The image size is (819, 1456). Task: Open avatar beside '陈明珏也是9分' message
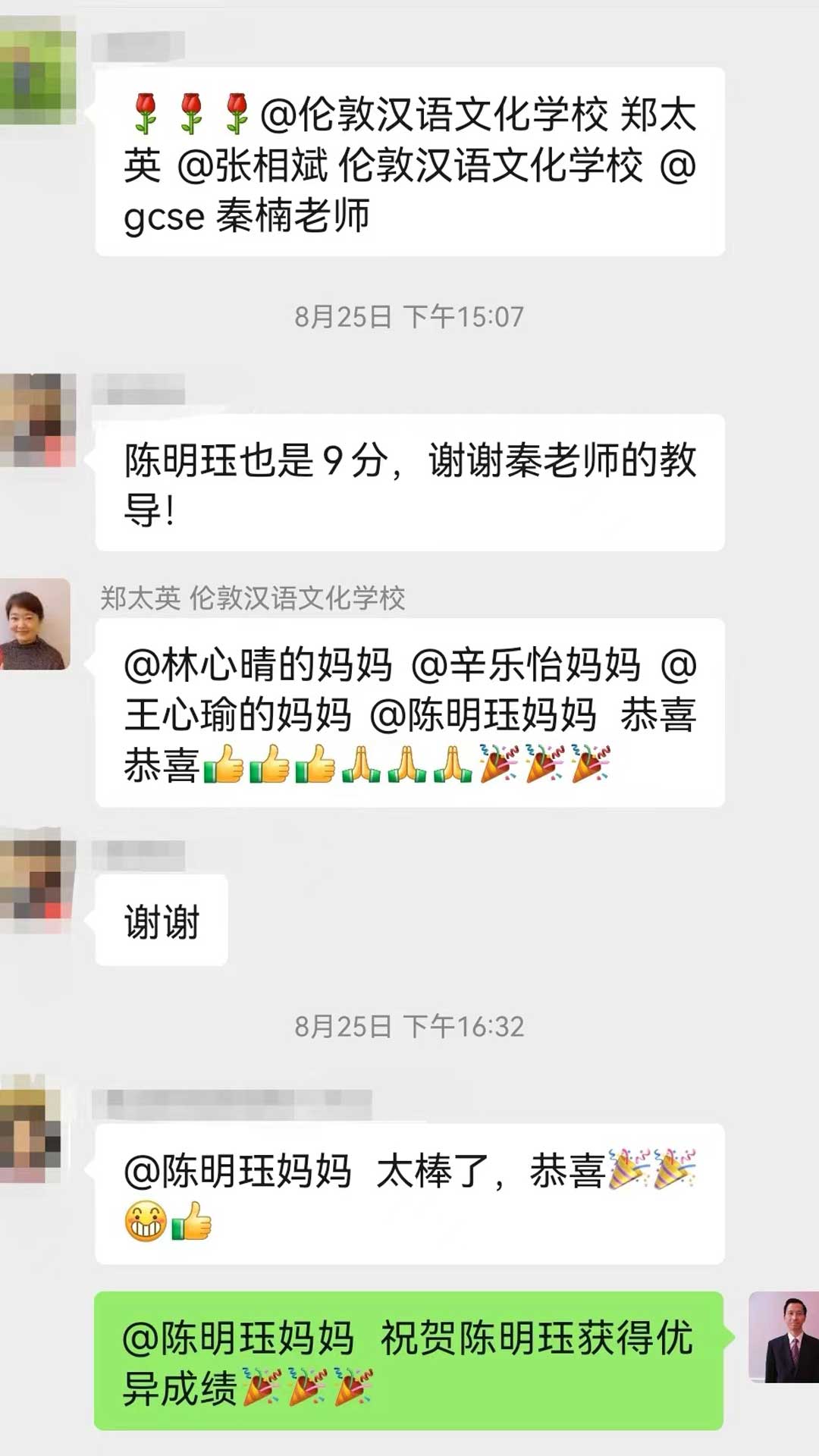[x=35, y=419]
